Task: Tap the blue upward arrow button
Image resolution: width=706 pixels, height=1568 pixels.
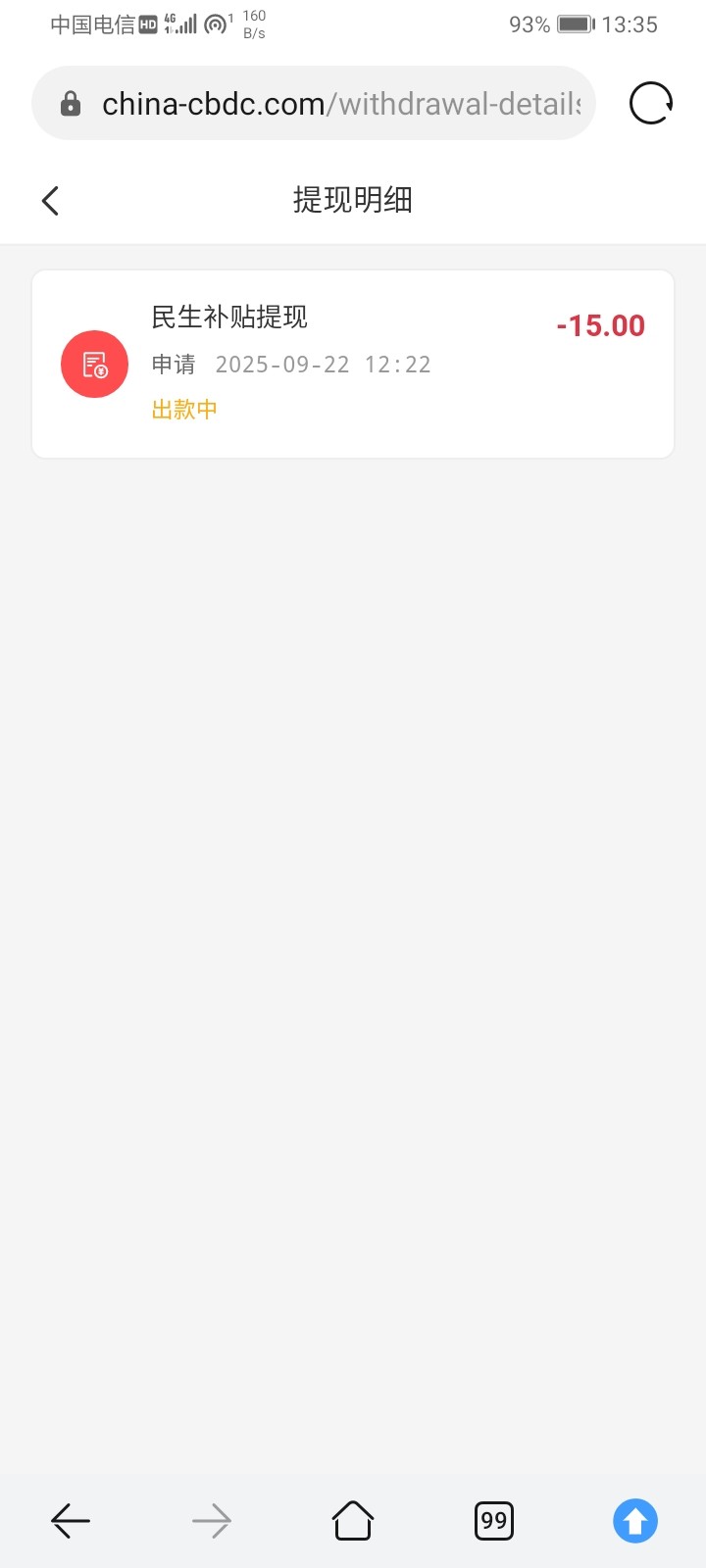Action: (x=635, y=1521)
